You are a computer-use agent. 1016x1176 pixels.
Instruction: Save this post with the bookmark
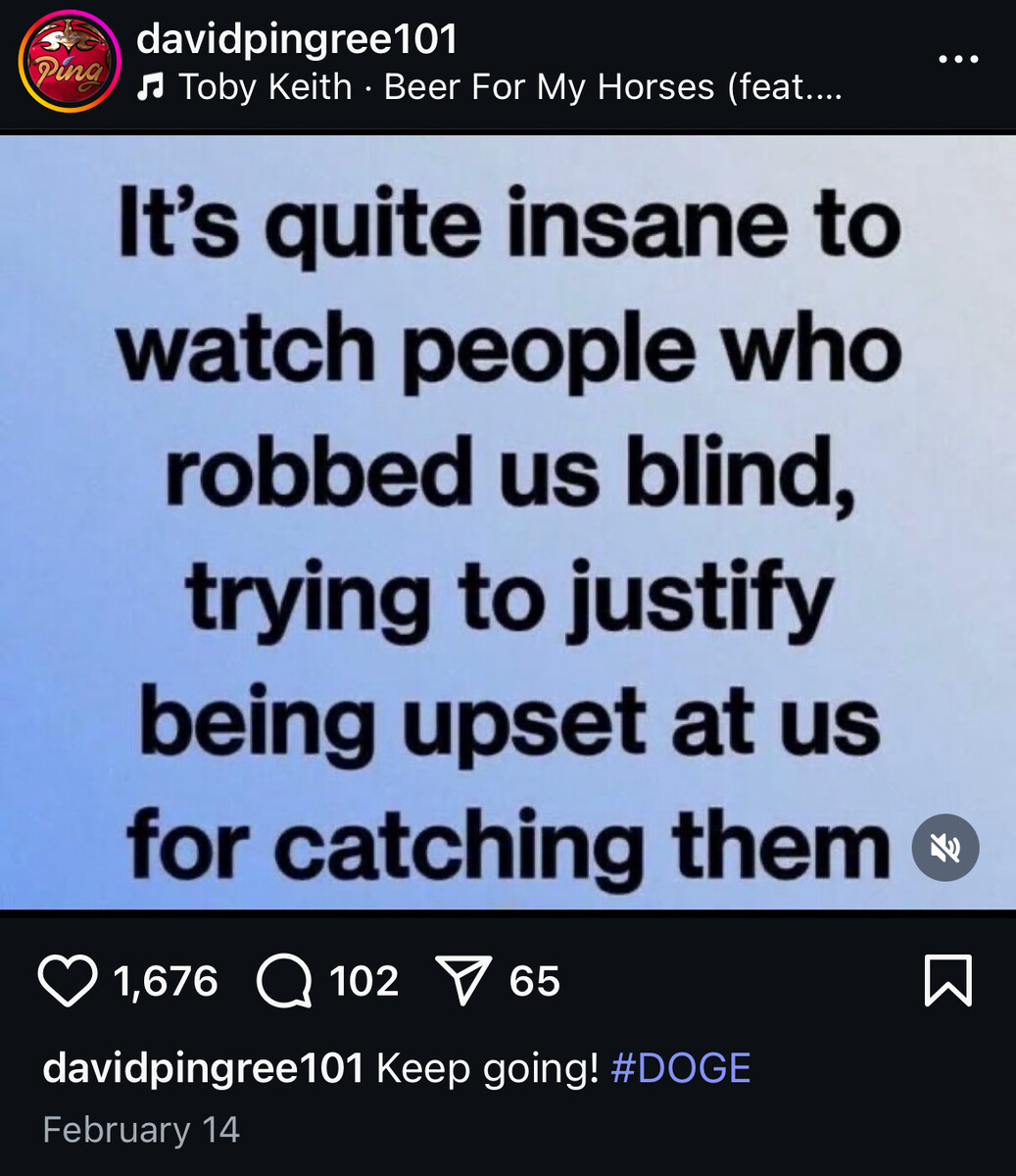(x=947, y=981)
